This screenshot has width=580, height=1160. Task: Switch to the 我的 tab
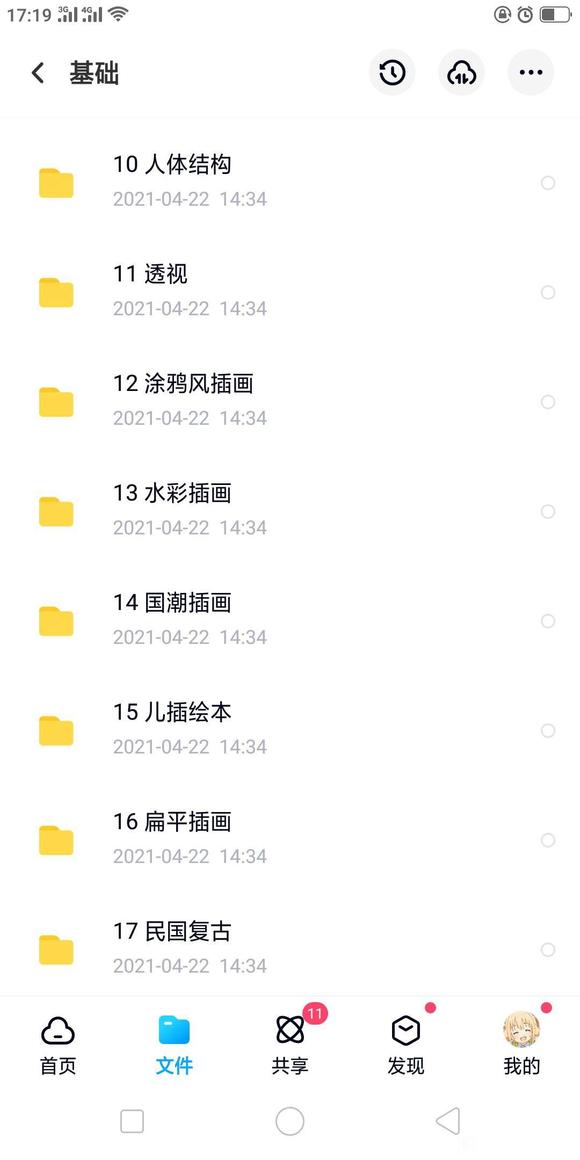[x=522, y=1045]
